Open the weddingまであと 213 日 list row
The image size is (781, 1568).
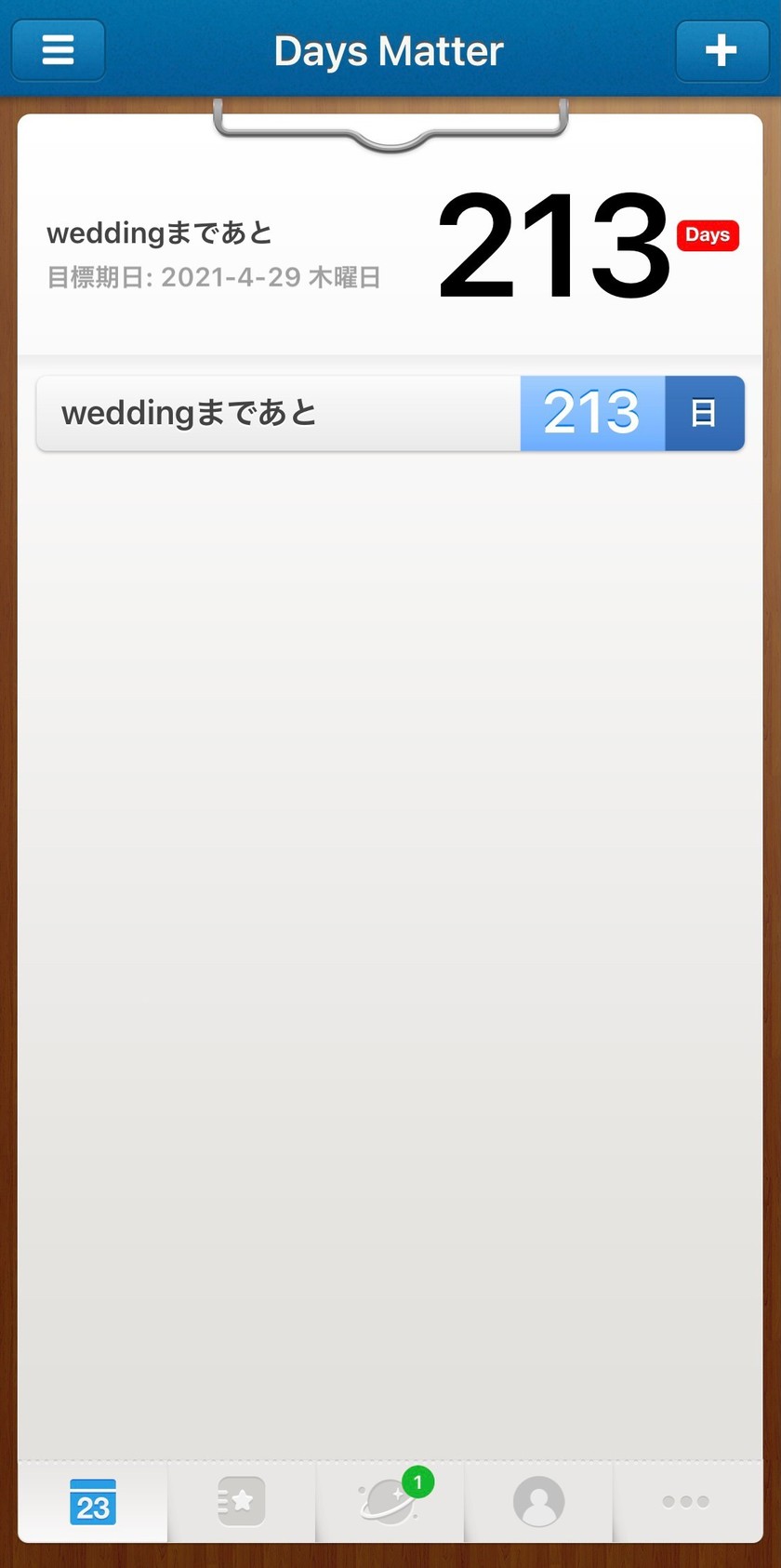coord(390,413)
